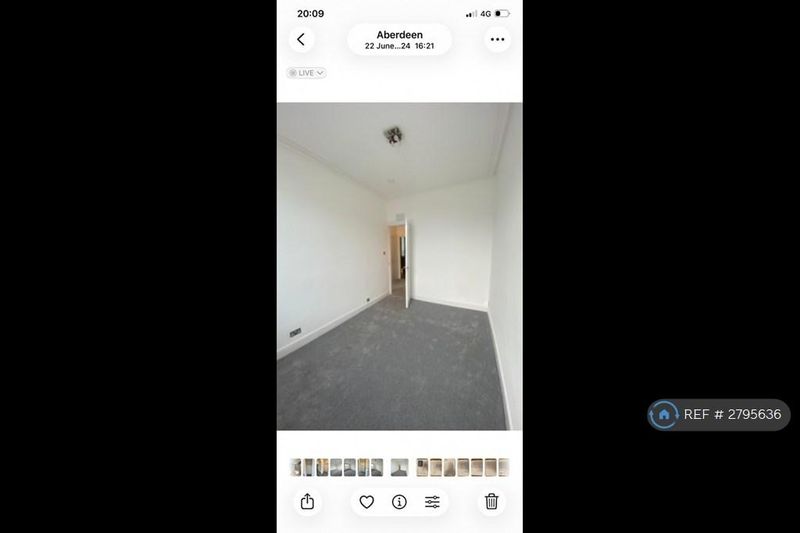Image resolution: width=800 pixels, height=533 pixels.
Task: Mark the photo as favourite
Action: [x=367, y=502]
